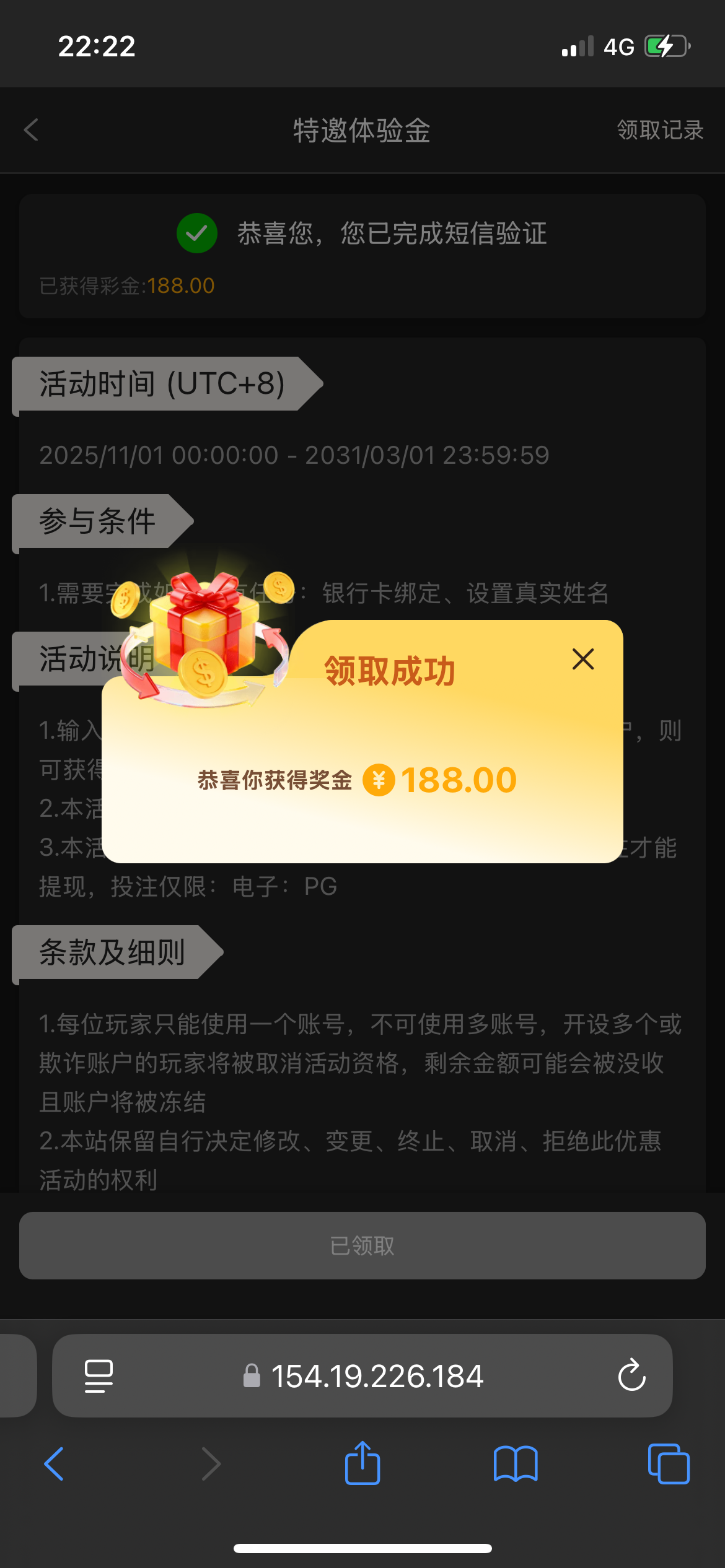Go back from the 特邀体验金 page
Image resolution: width=725 pixels, height=1568 pixels.
[31, 130]
